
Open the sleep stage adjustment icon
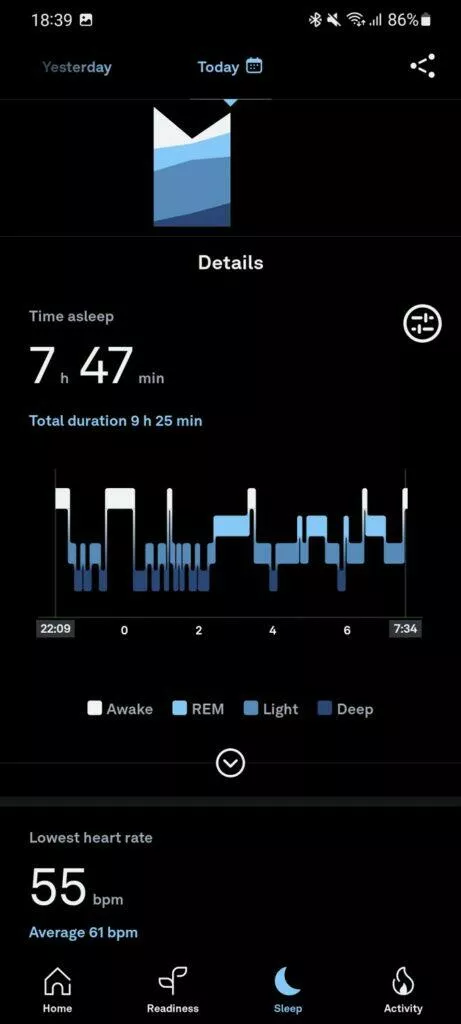tap(422, 324)
